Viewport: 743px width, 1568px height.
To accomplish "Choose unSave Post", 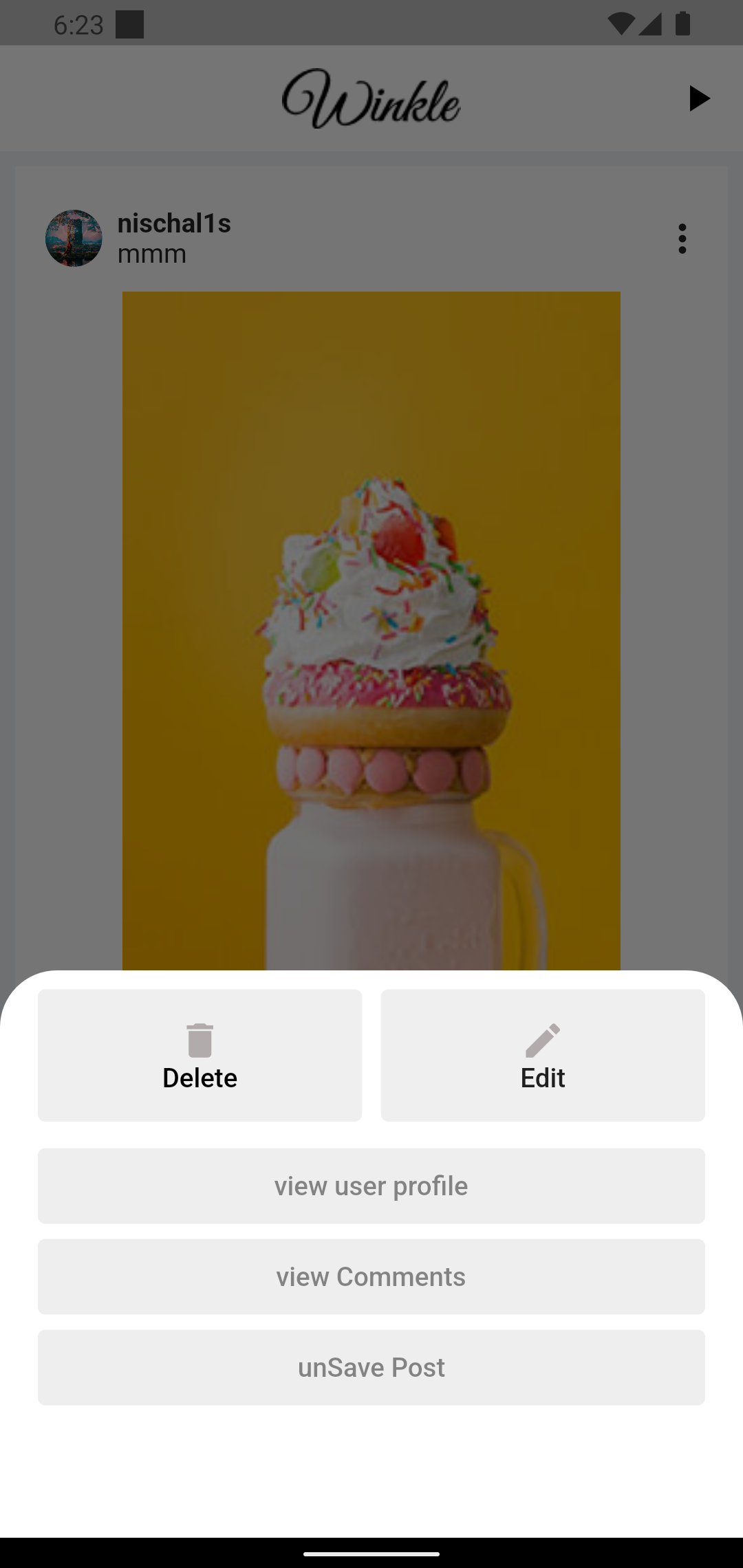I will click(371, 1367).
